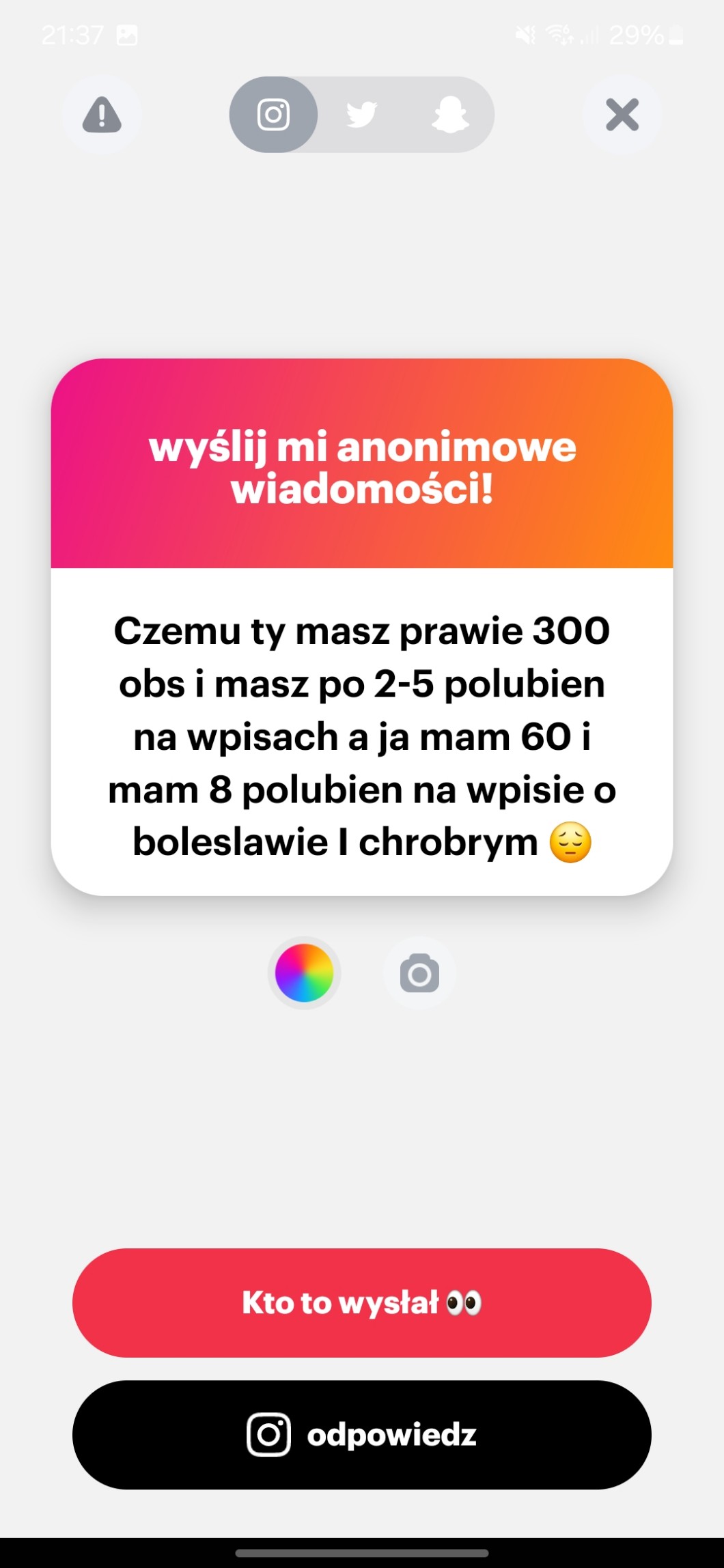Report this message with the warning icon
This screenshot has width=724, height=1568.
(102, 115)
